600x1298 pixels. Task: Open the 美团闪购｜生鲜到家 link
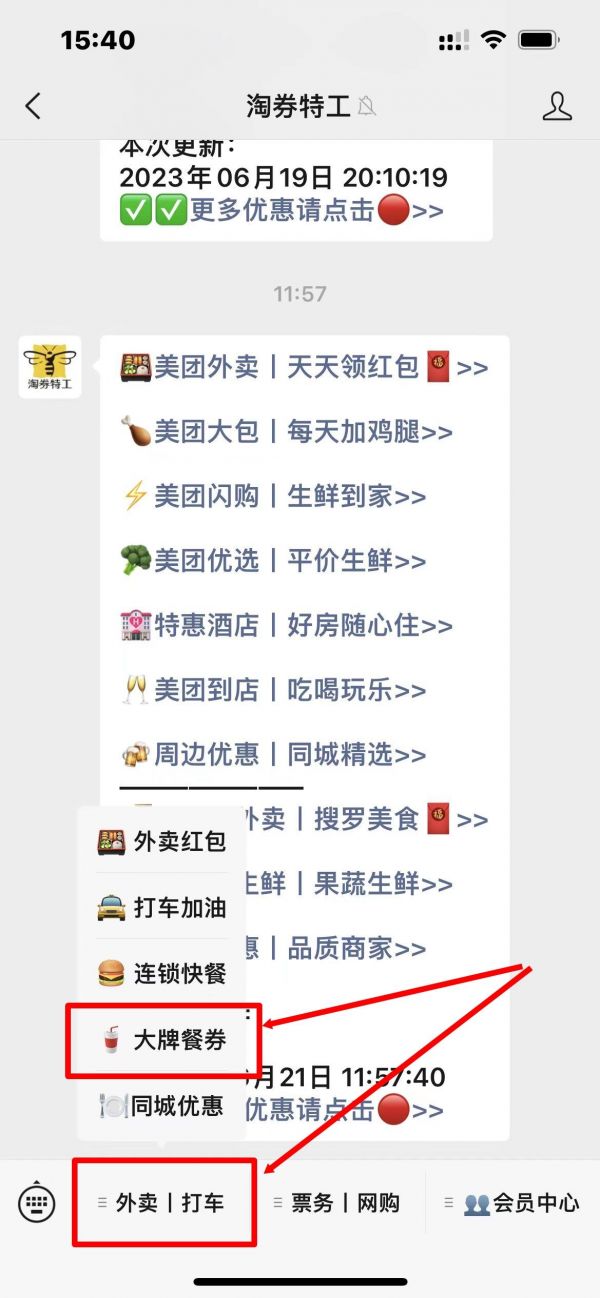click(272, 496)
